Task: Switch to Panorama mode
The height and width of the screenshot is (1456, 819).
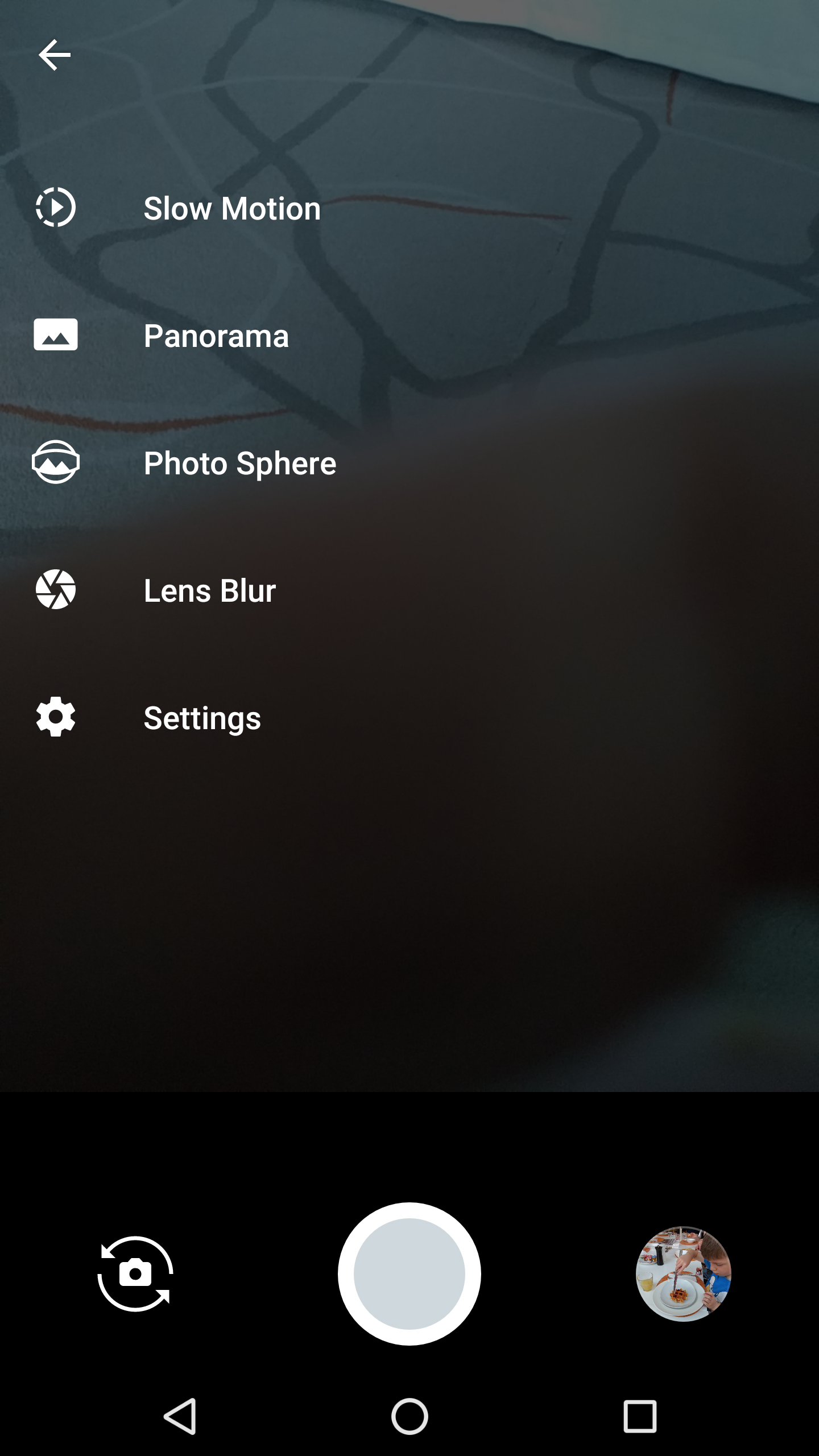Action: tap(409, 335)
